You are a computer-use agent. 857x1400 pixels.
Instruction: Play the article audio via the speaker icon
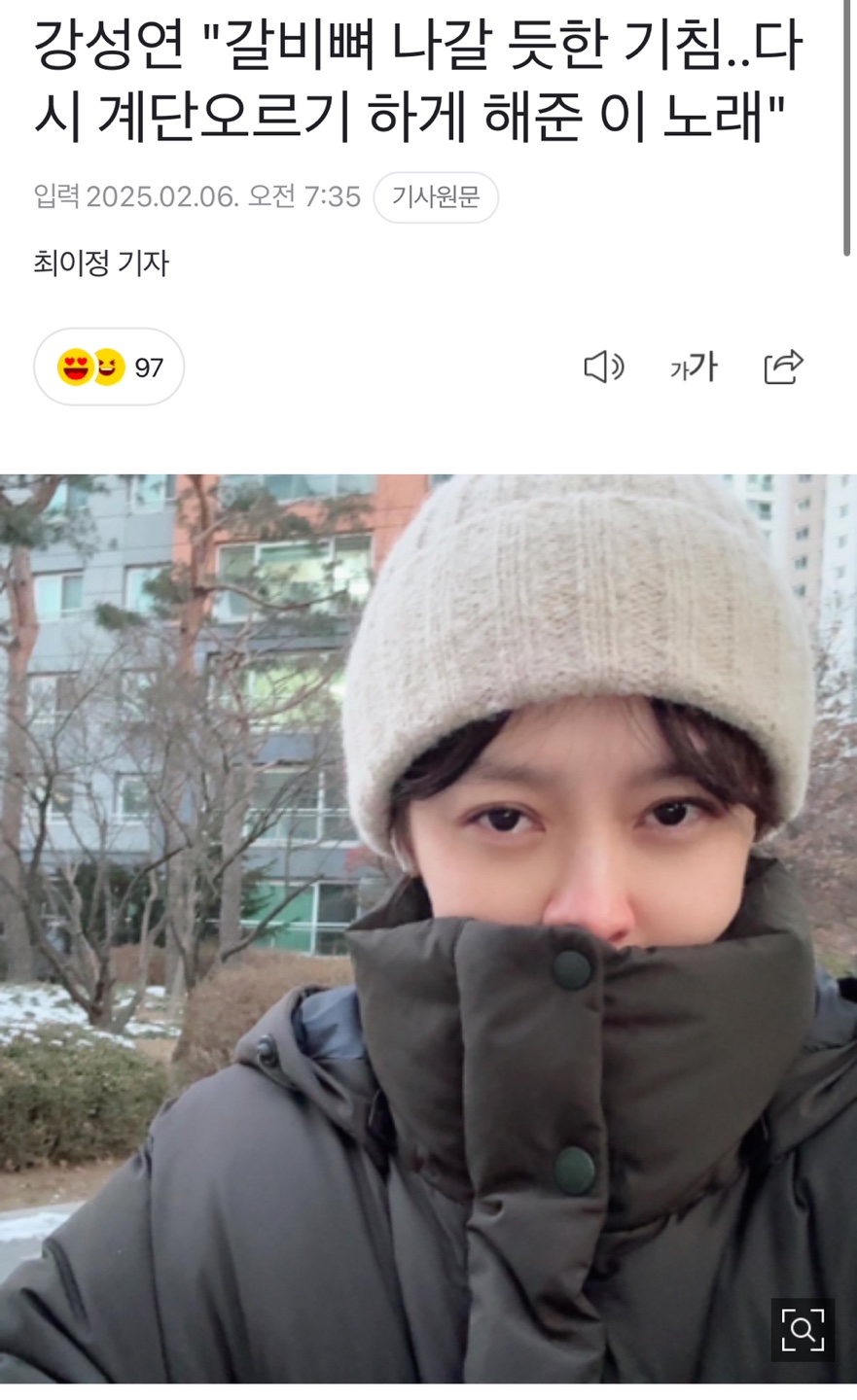point(604,367)
